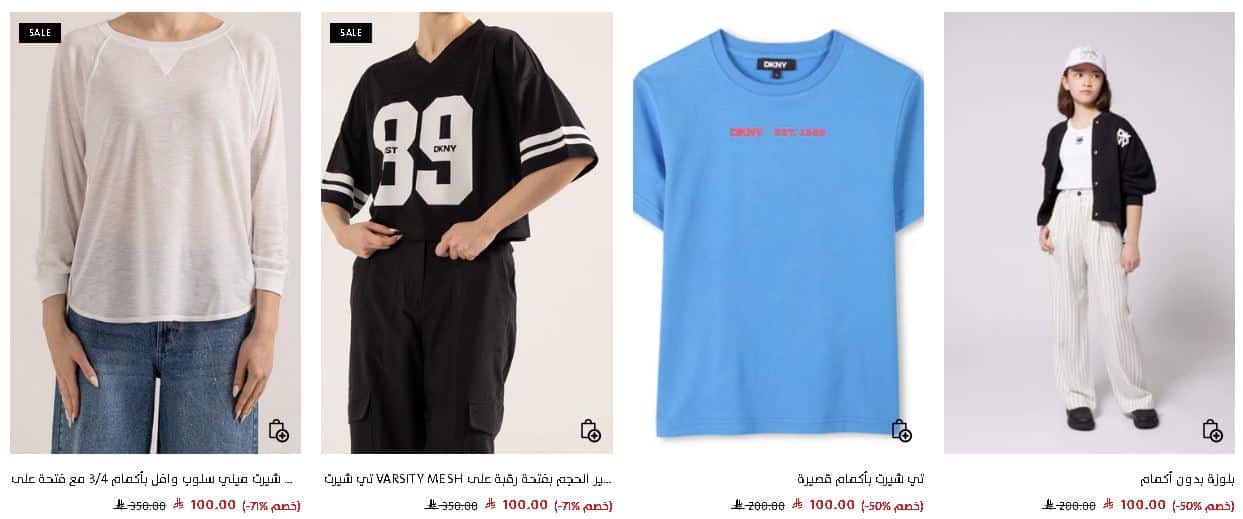1243x519 pixels.
Task: Open the girl in black jacket product
Action: [1089, 230]
